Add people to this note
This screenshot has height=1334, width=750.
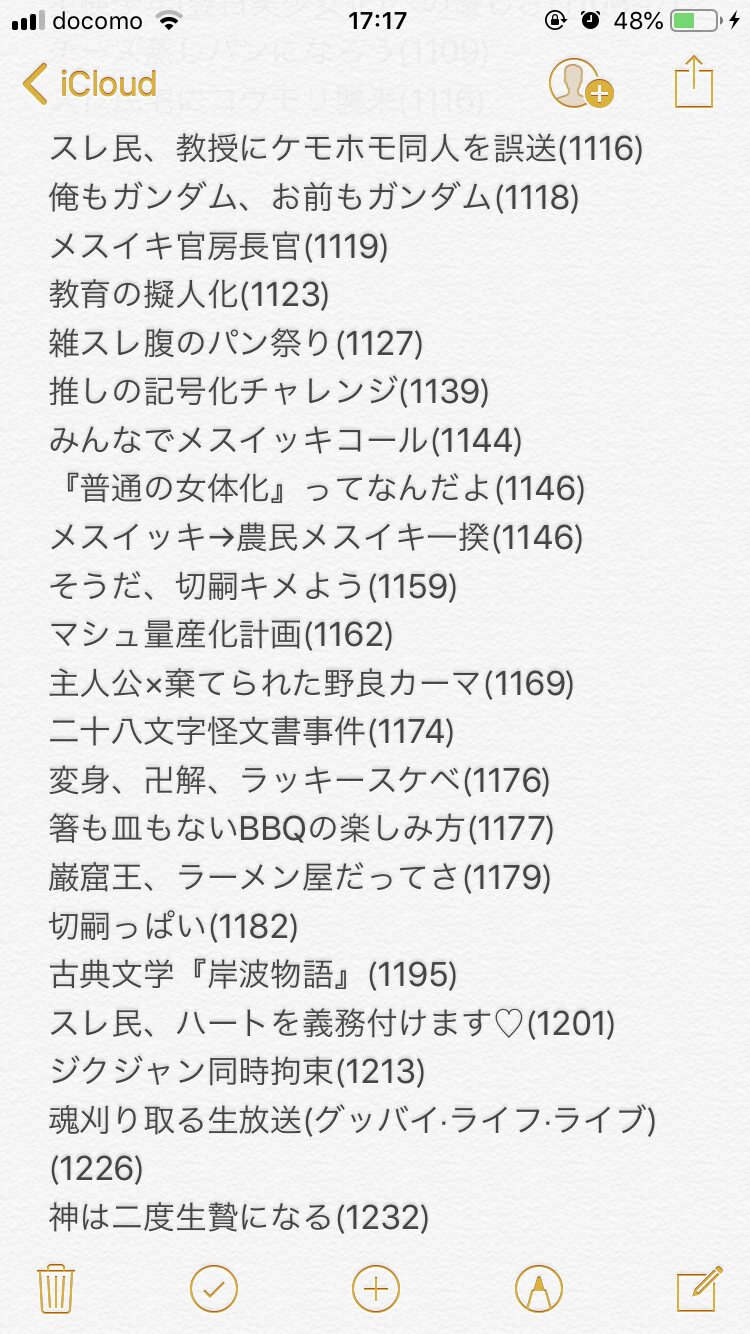(x=579, y=84)
